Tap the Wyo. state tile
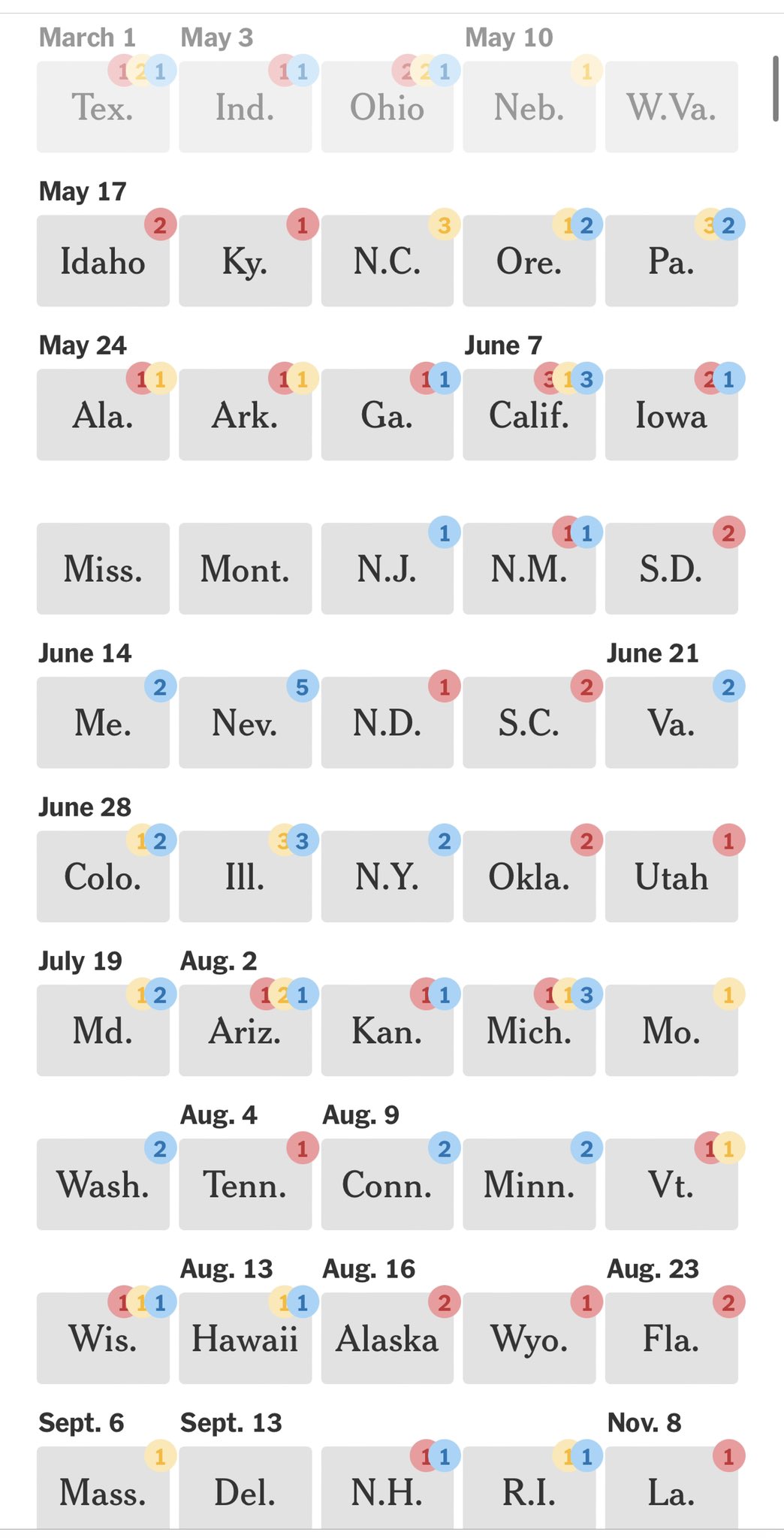This screenshot has width=784, height=1538. [529, 1338]
